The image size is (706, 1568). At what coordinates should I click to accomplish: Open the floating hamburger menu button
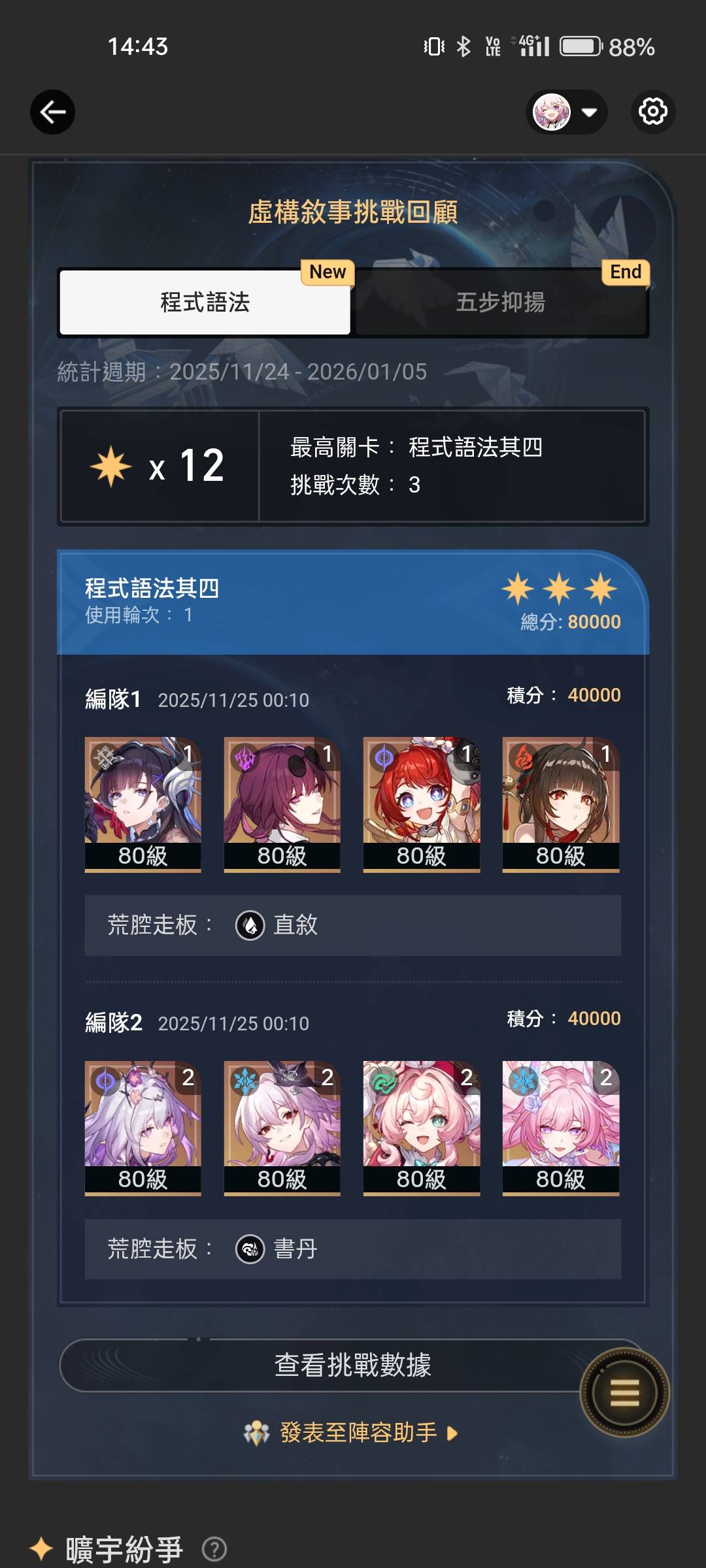pyautogui.click(x=624, y=1393)
